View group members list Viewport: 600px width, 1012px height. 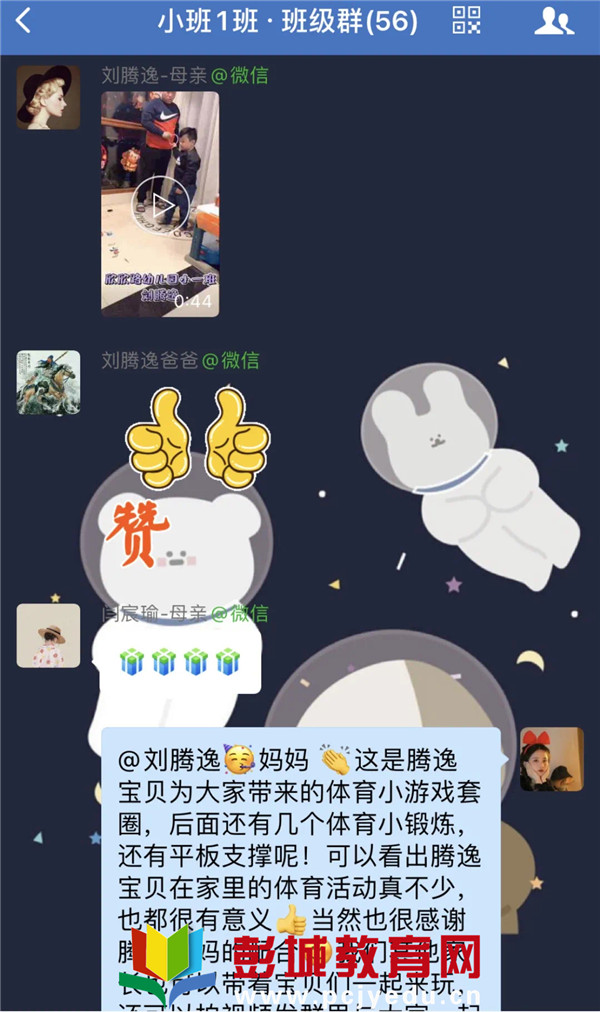[553, 21]
